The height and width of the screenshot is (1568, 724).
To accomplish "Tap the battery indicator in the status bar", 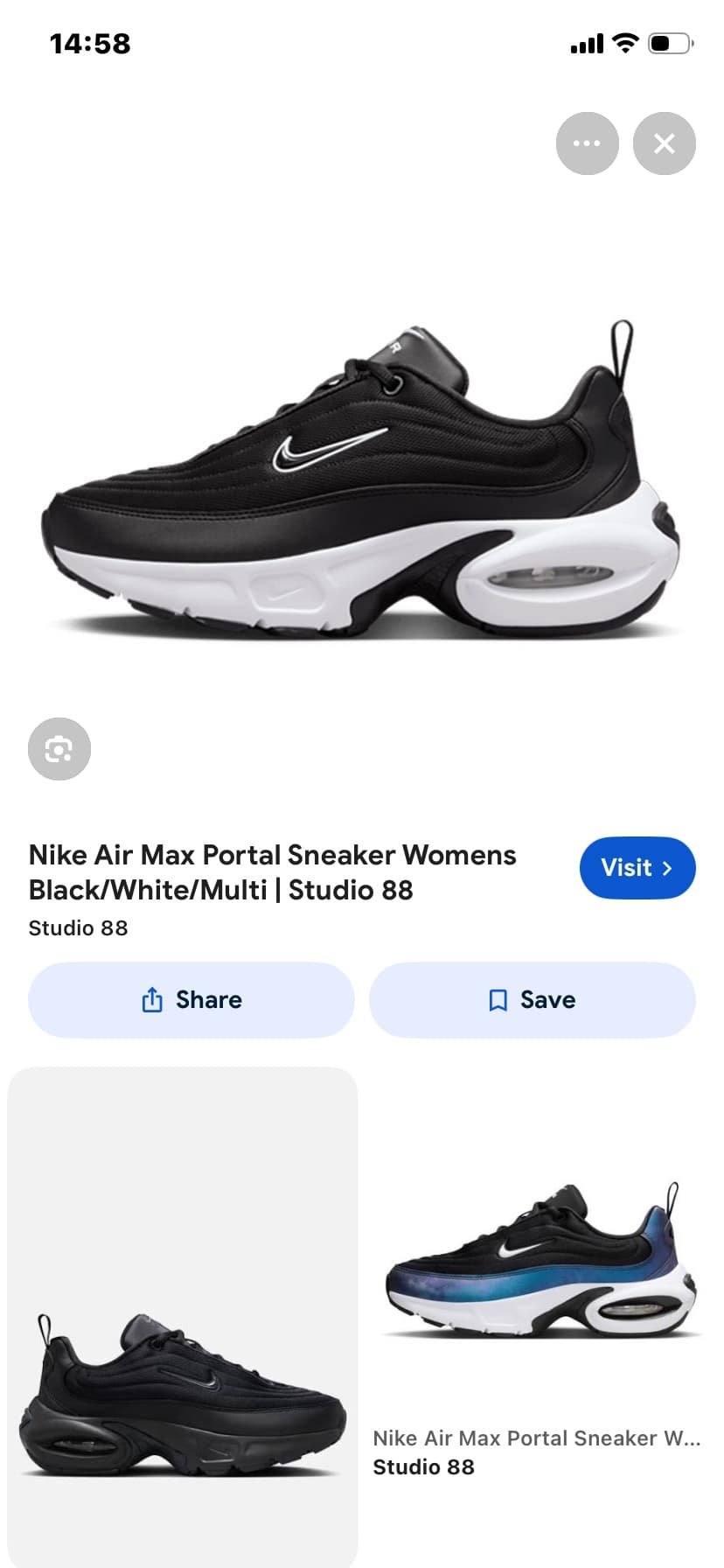I will pyautogui.click(x=667, y=42).
